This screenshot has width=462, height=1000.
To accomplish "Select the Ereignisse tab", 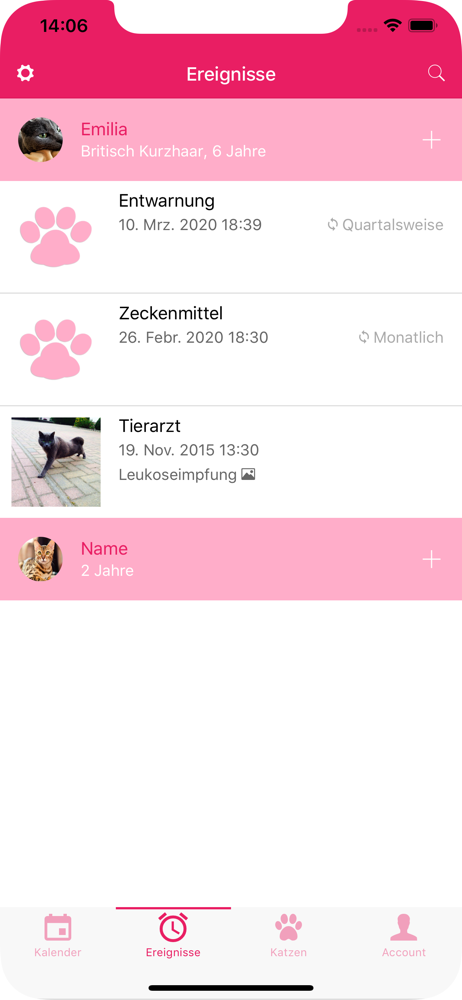I will [173, 936].
